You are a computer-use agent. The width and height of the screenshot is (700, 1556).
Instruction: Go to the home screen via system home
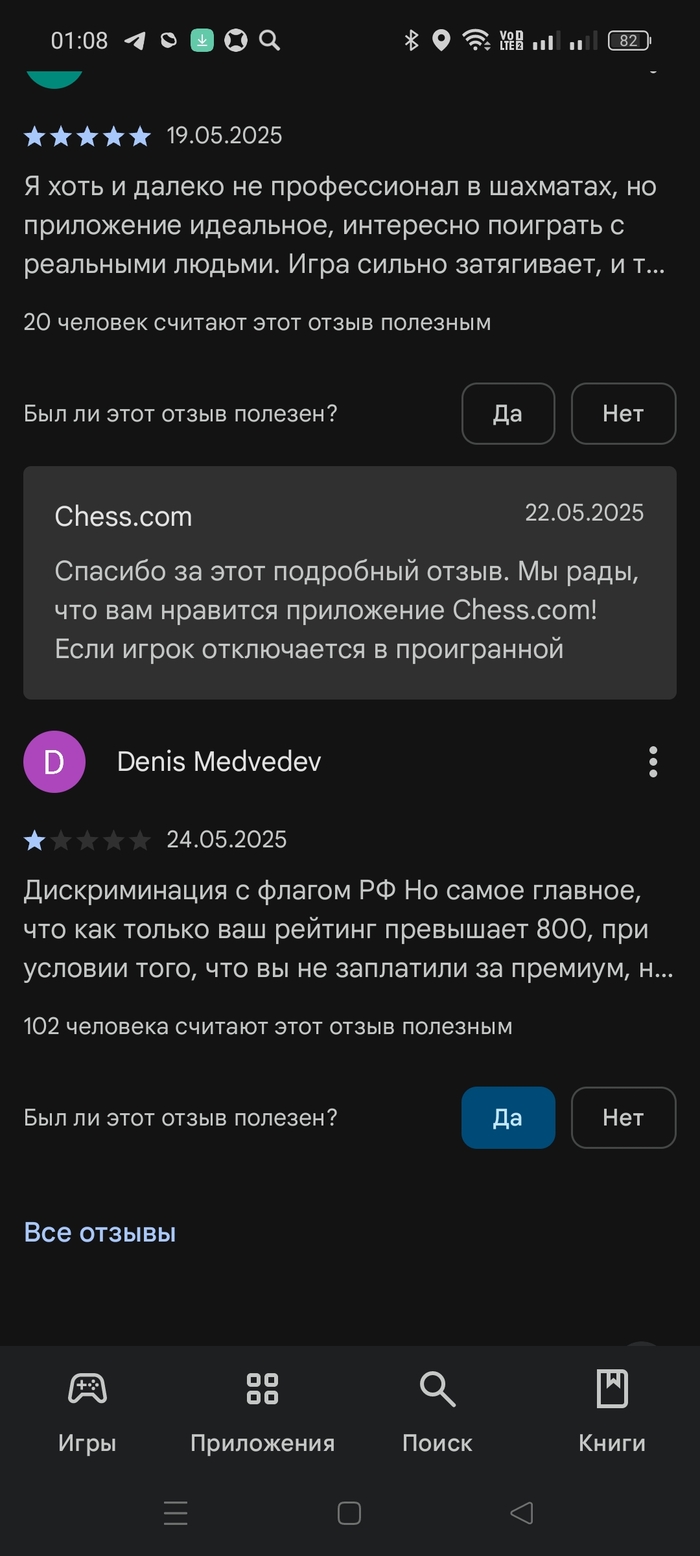[349, 1513]
